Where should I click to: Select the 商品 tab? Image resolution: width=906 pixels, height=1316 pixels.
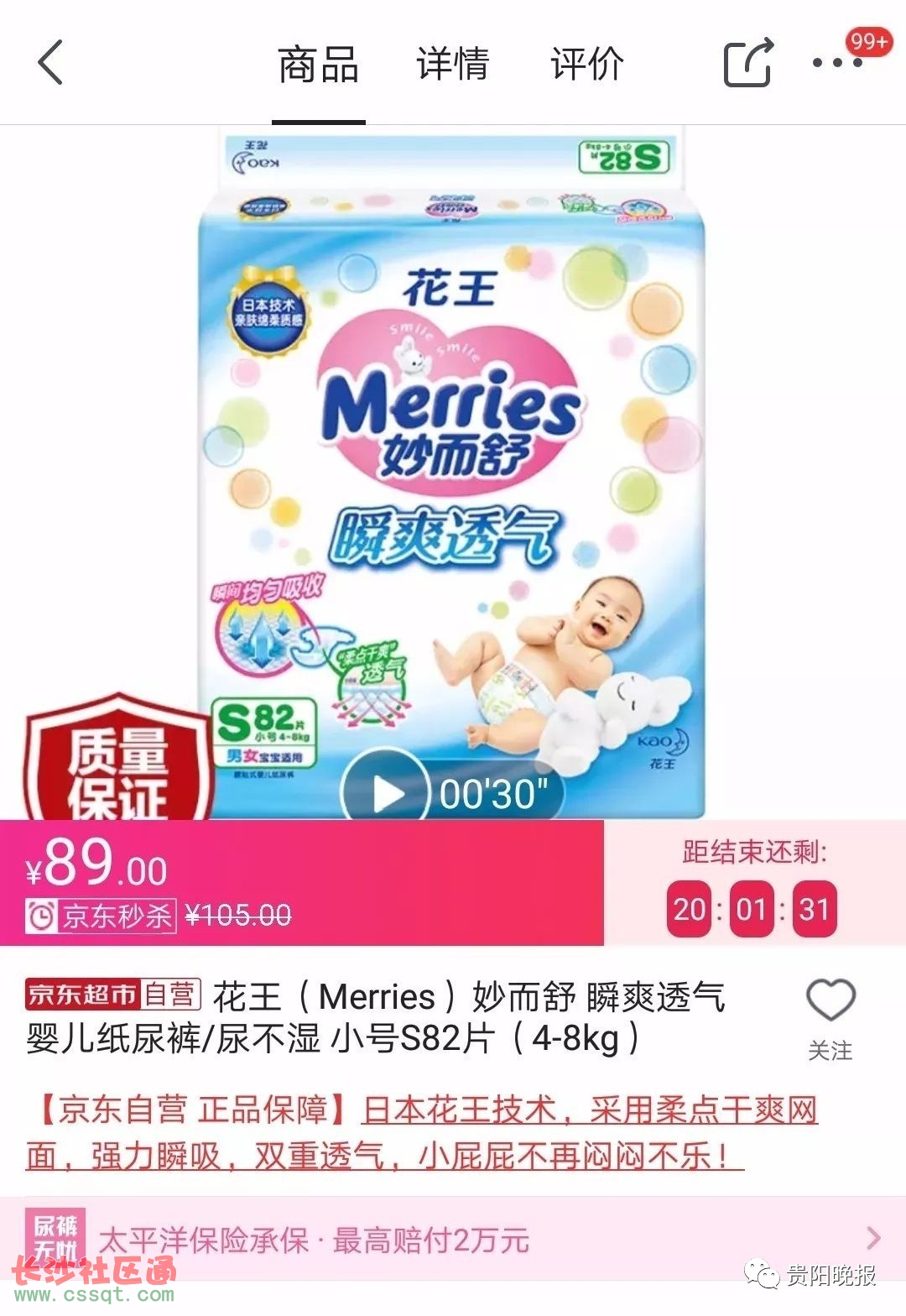[x=318, y=65]
